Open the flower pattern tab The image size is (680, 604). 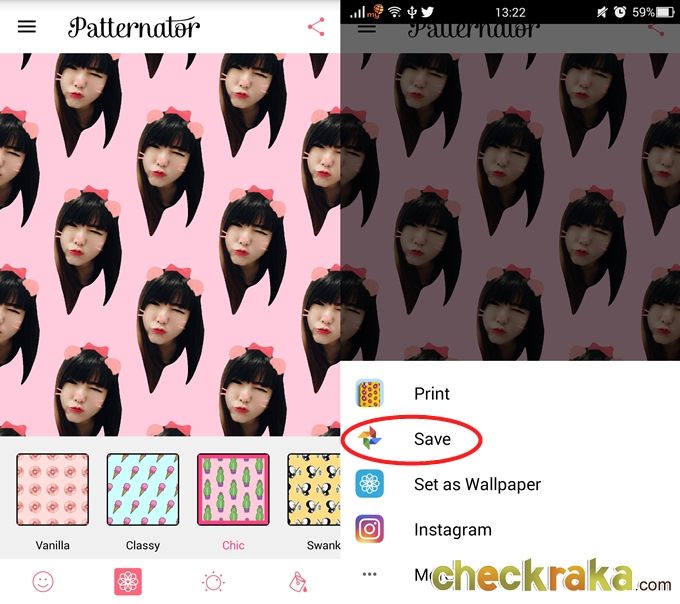pyautogui.click(x=127, y=581)
